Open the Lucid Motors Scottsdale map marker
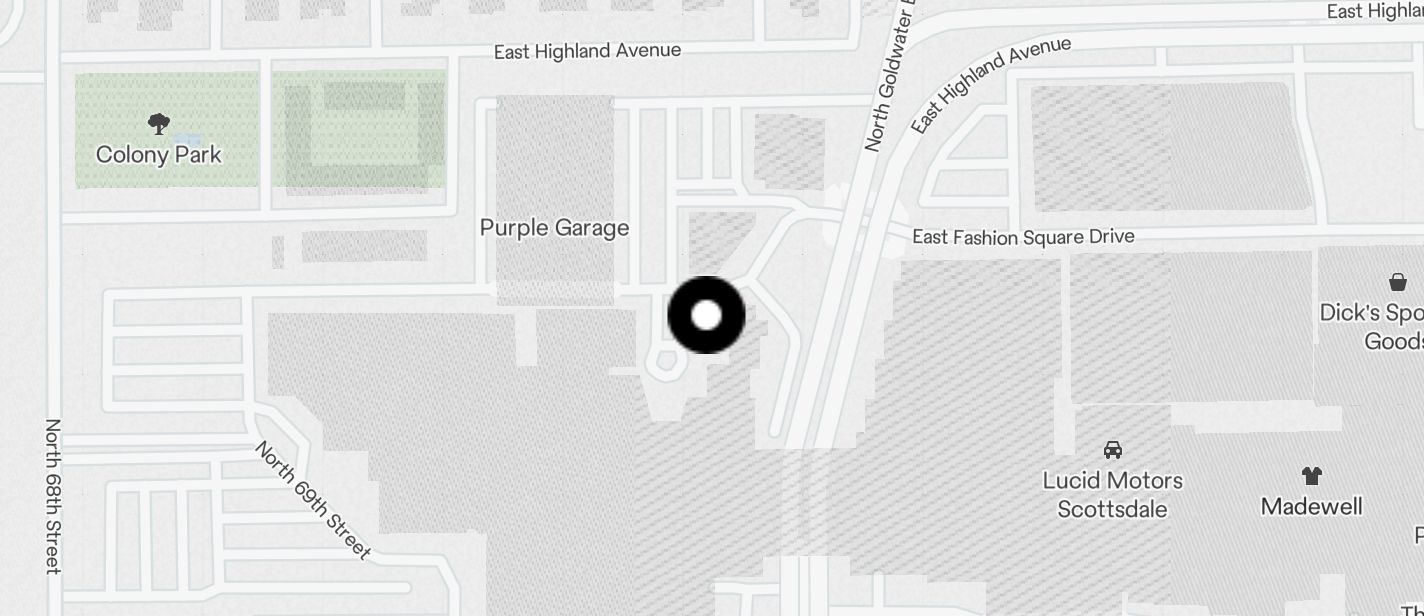The height and width of the screenshot is (616, 1424). (1112, 451)
